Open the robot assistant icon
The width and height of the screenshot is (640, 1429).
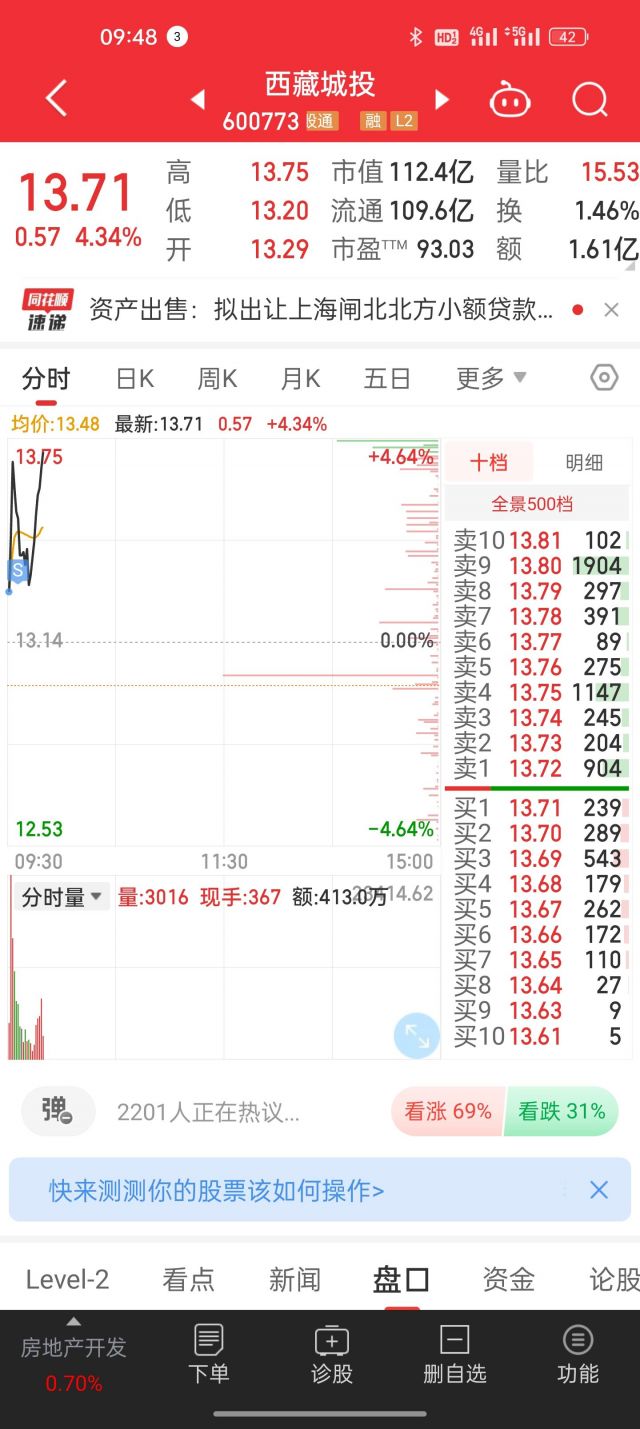click(x=510, y=100)
